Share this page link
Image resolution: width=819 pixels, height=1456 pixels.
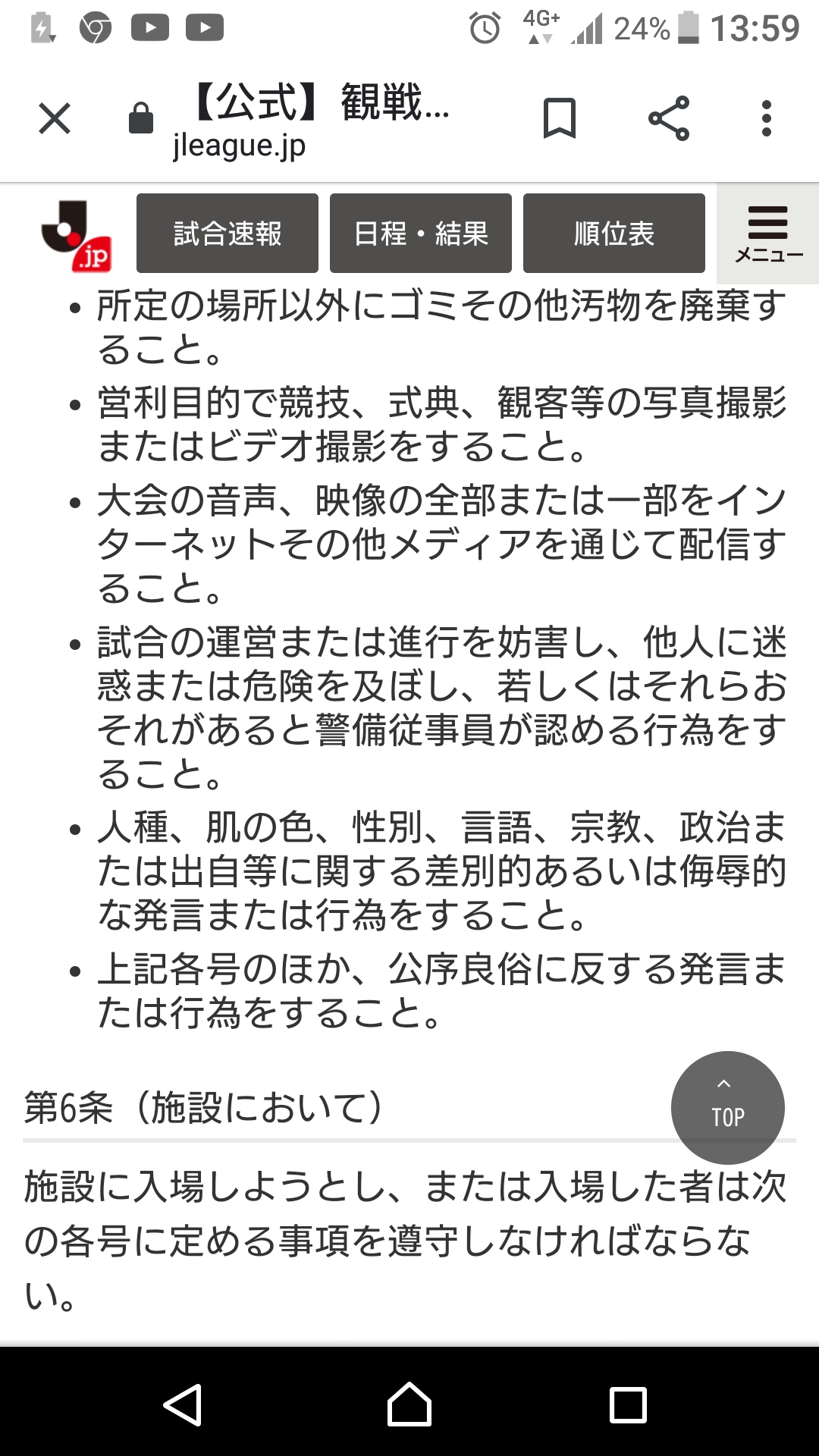[669, 118]
